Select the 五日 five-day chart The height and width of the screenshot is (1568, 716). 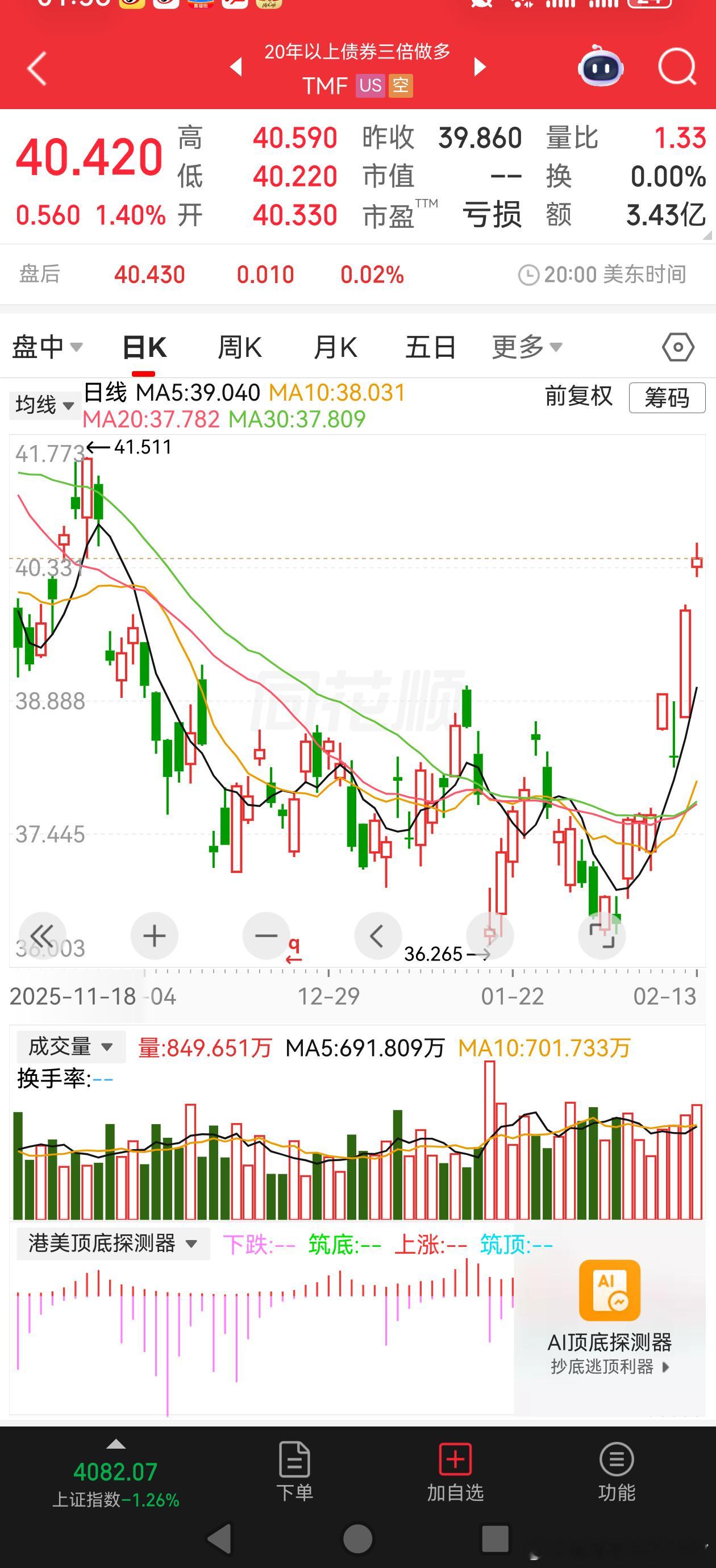[431, 348]
